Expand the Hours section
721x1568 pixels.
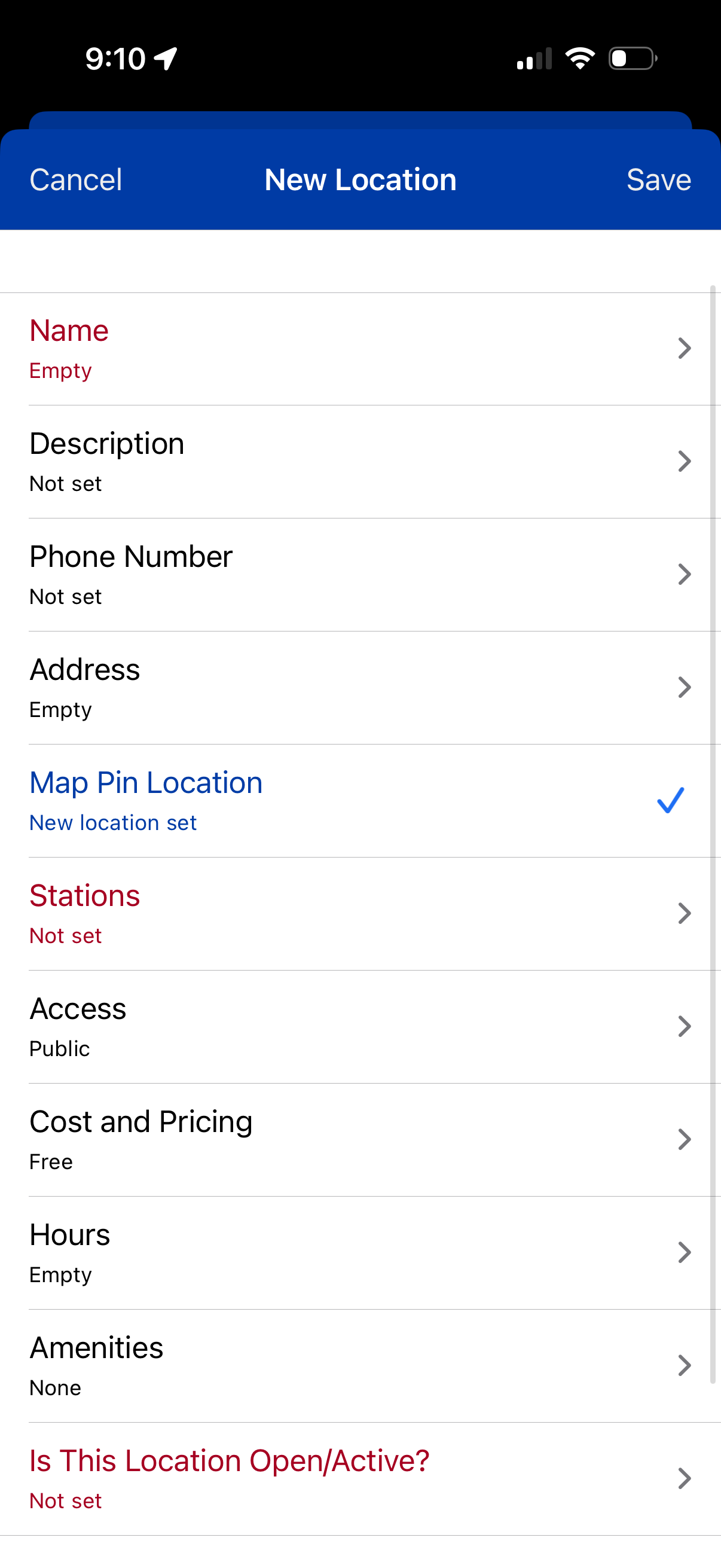(x=360, y=1253)
